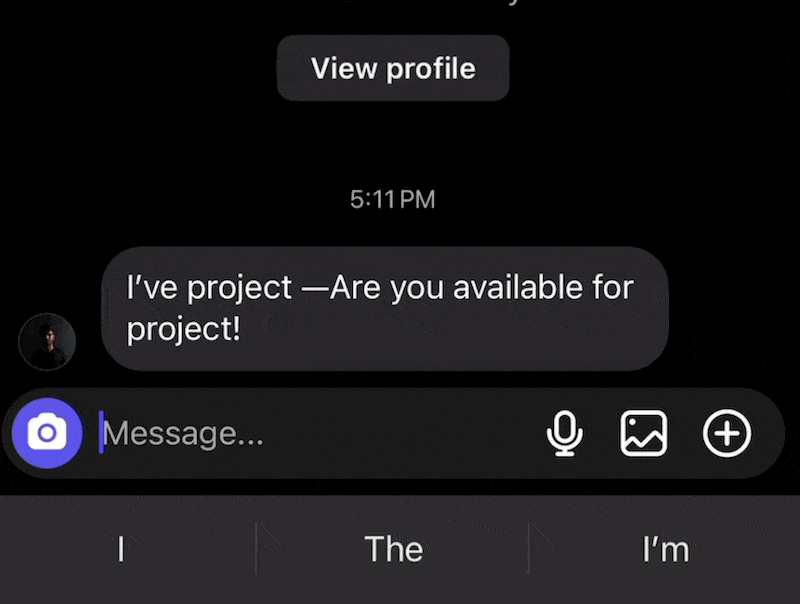Open the photo gallery picker

(x=644, y=433)
